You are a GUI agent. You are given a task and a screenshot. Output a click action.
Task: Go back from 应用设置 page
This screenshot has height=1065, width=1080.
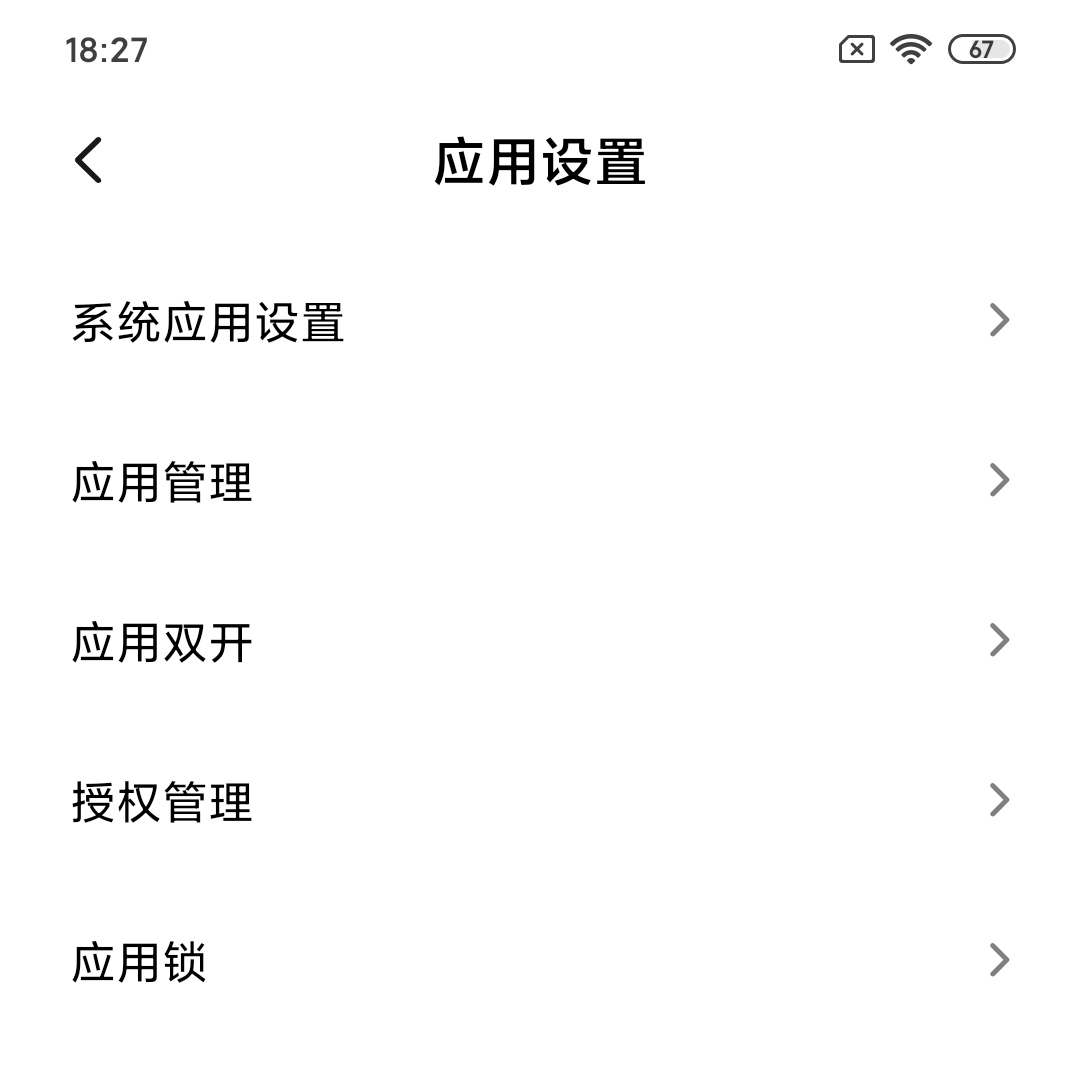(x=89, y=161)
